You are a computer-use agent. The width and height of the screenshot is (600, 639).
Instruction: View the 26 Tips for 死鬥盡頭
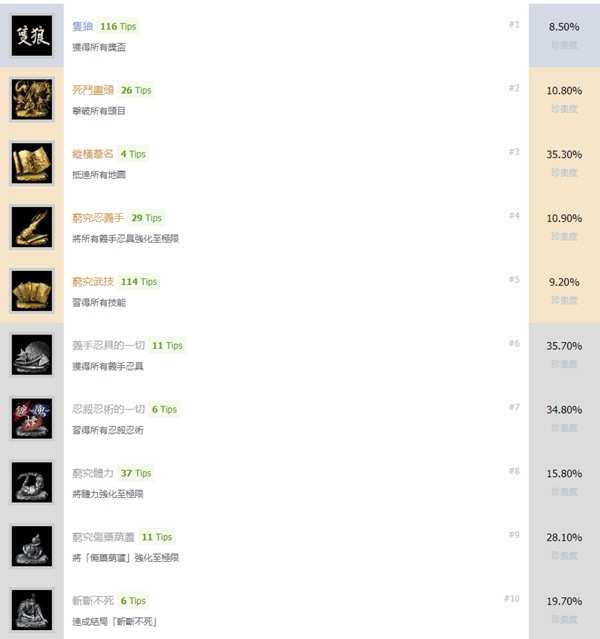coord(136,90)
